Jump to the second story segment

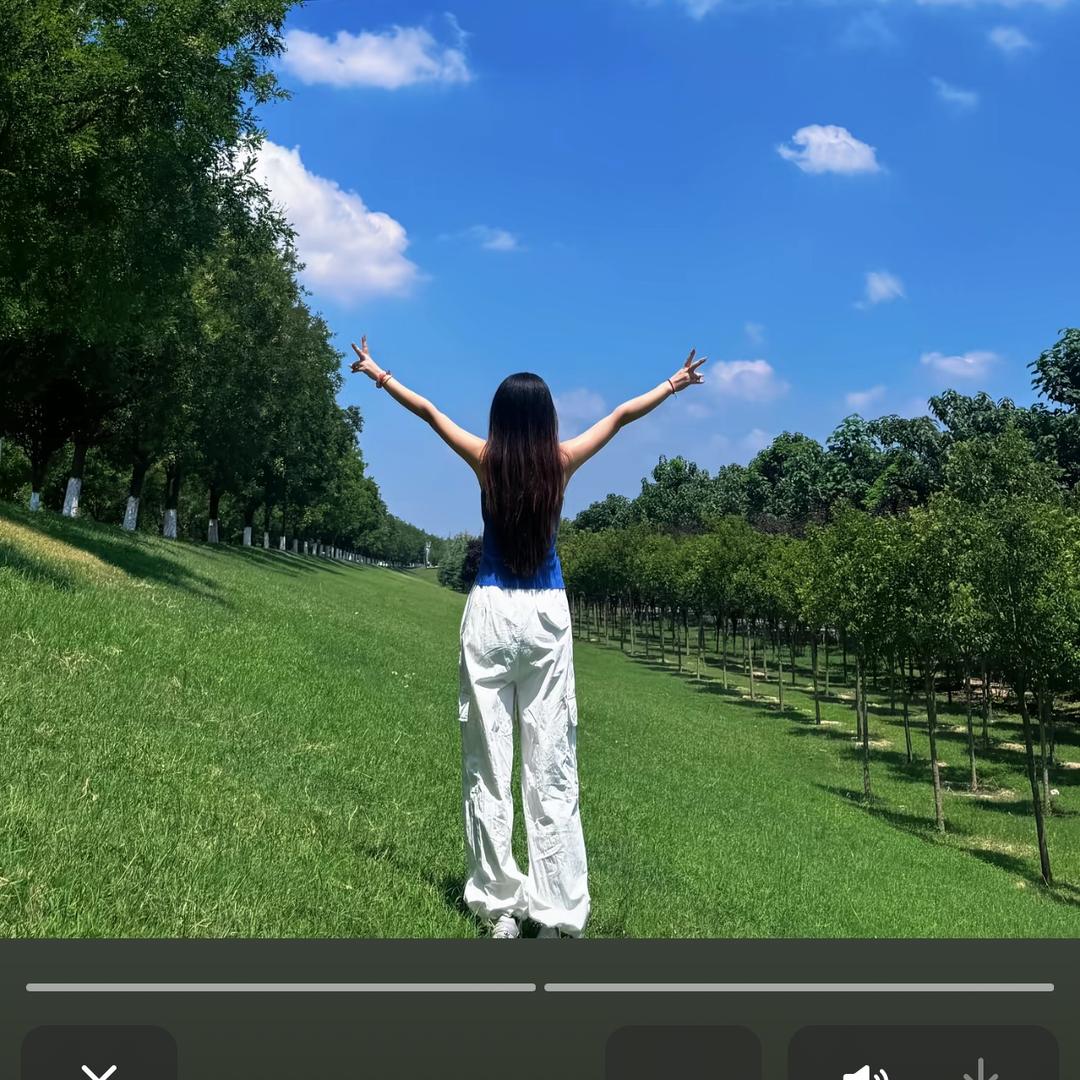click(x=798, y=987)
